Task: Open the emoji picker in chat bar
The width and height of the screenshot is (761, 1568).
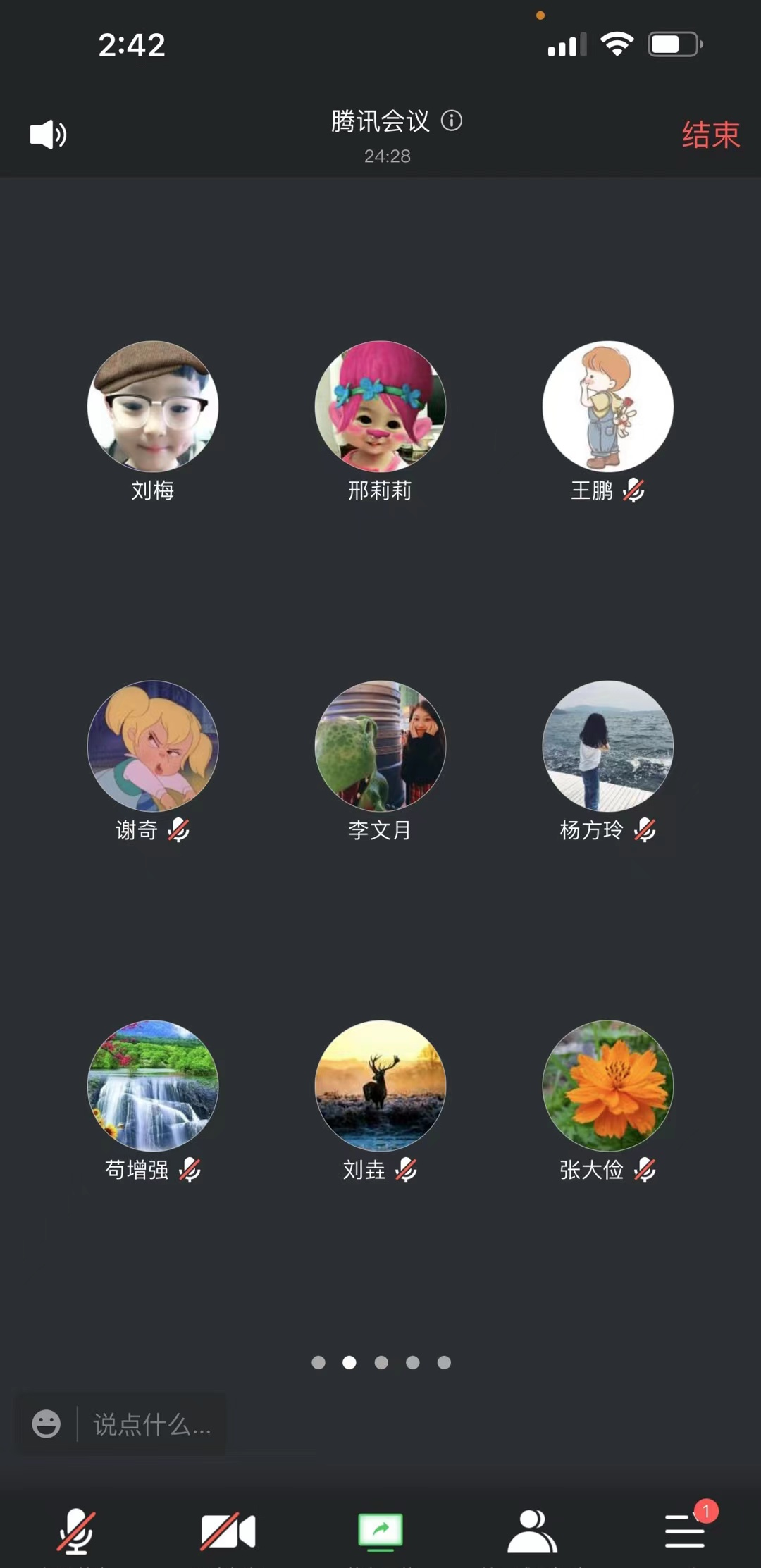Action: (47, 1424)
